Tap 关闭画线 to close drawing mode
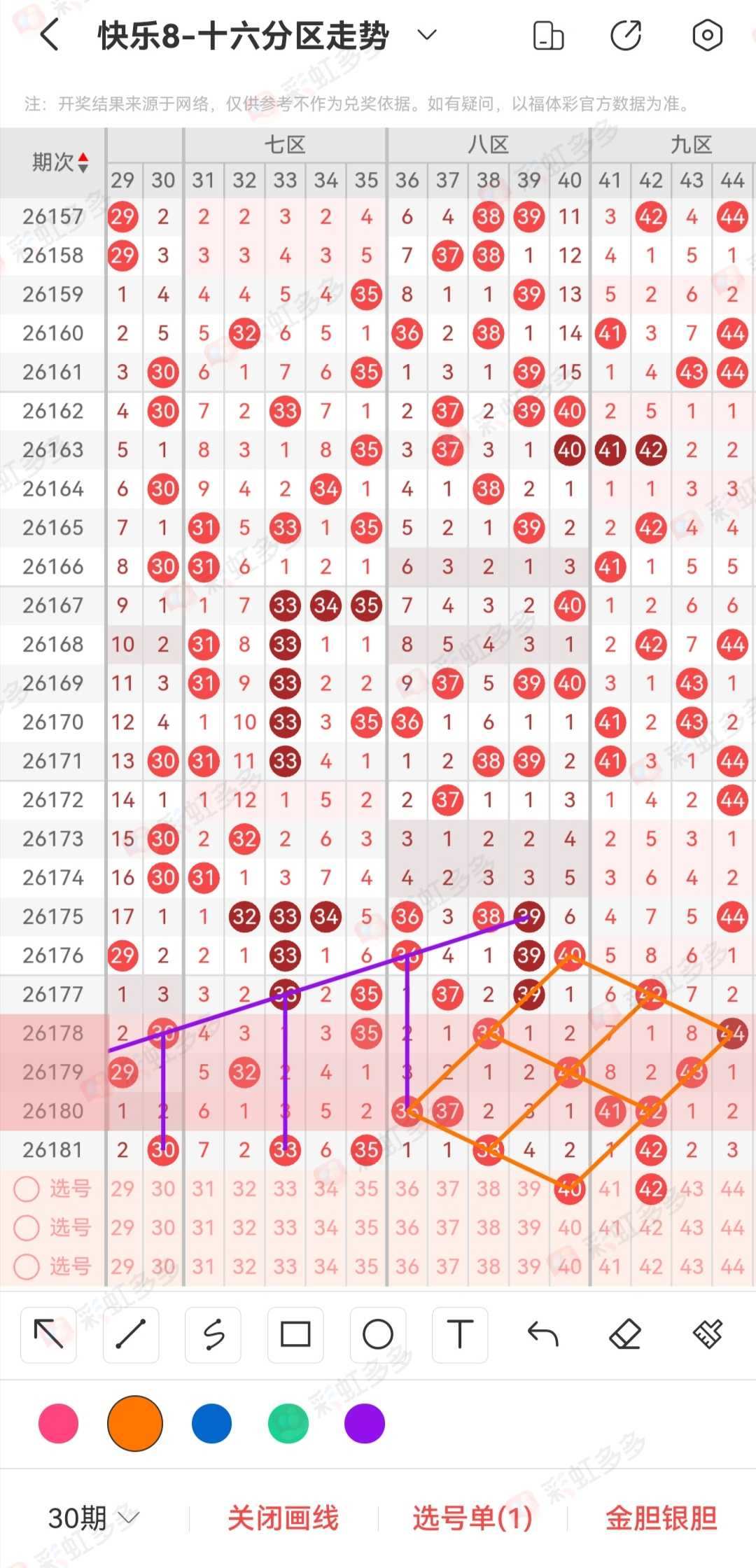 tap(283, 1518)
